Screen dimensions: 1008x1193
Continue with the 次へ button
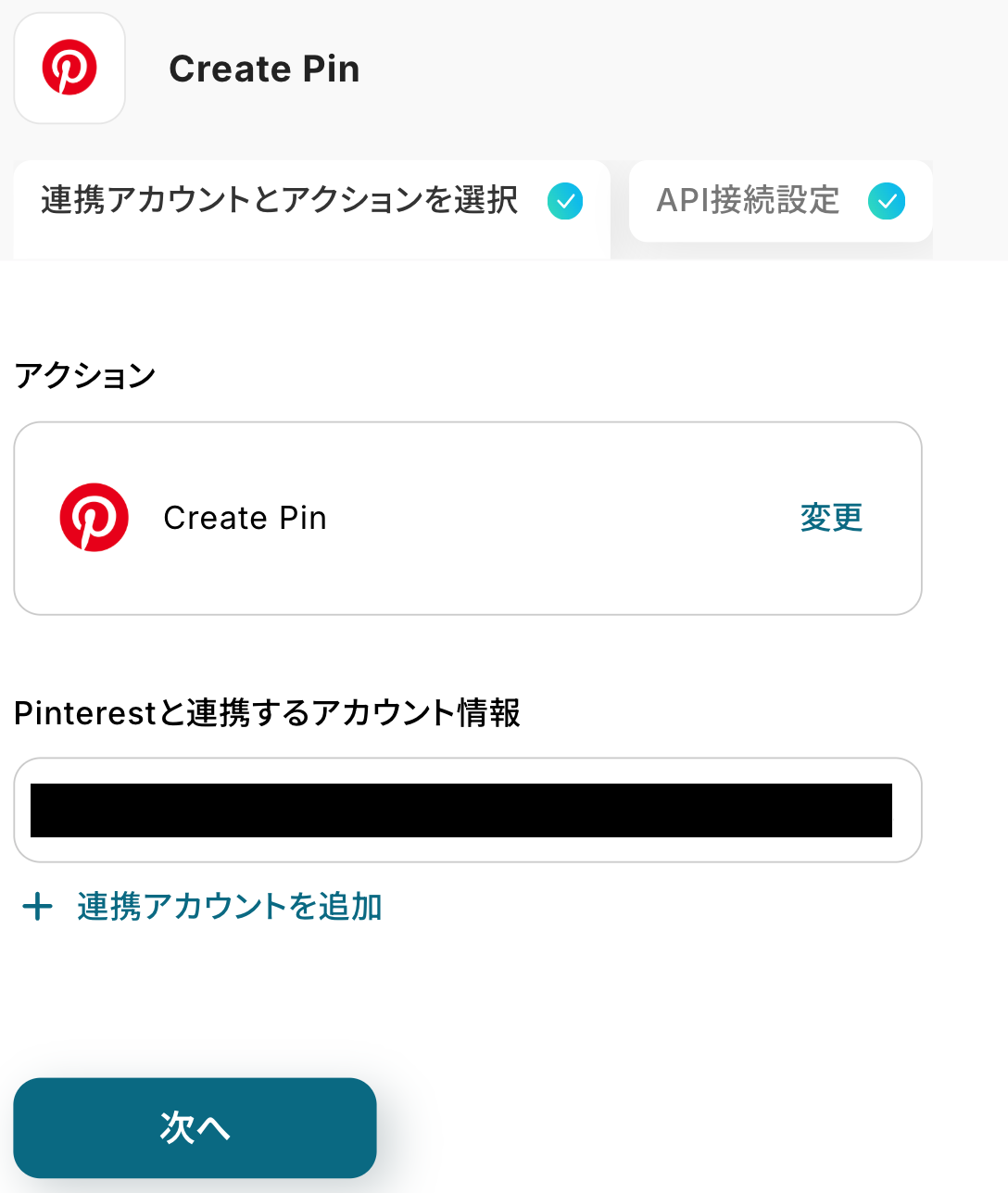195,1127
